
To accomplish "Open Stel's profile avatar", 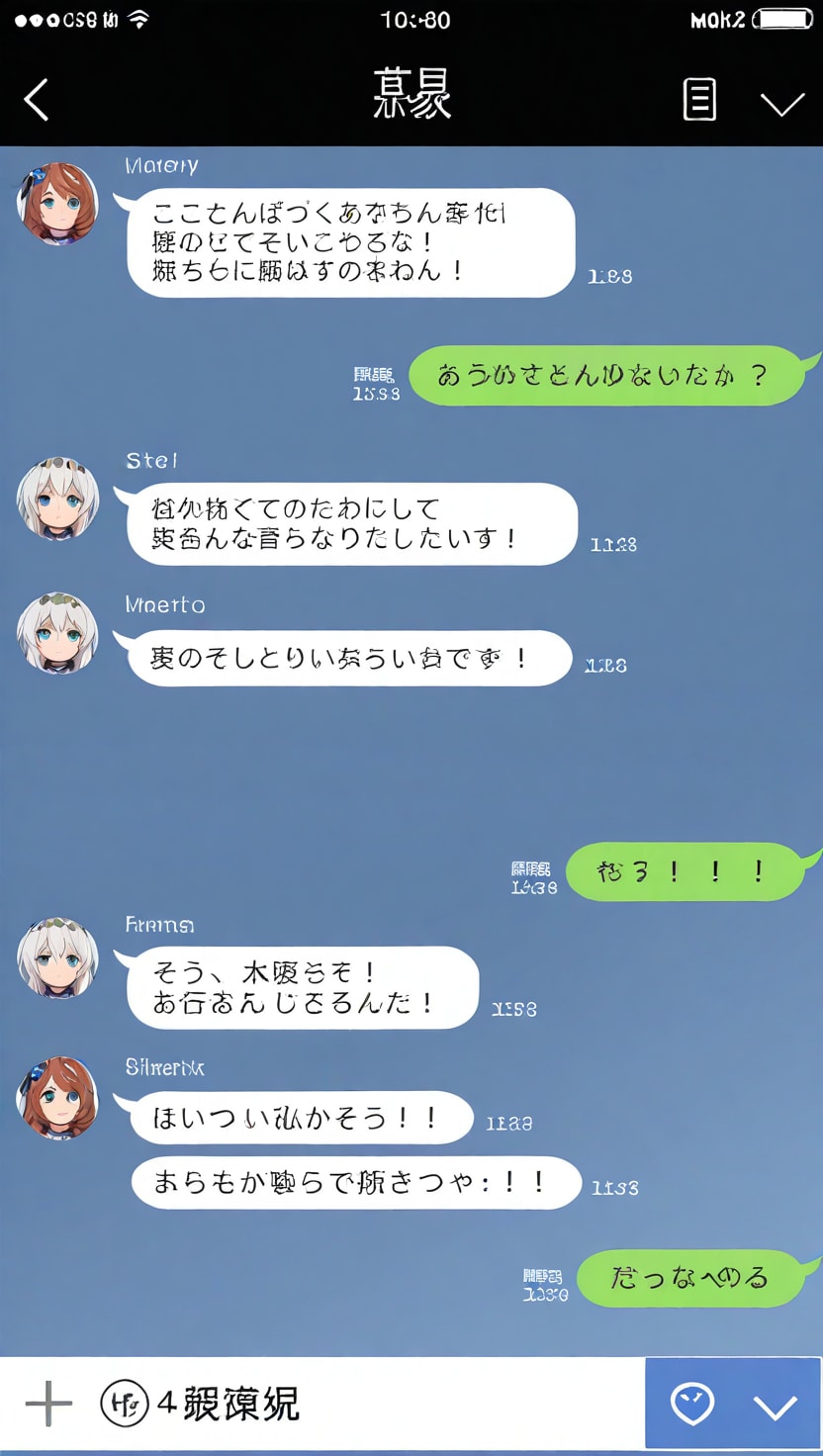I will point(58,500).
